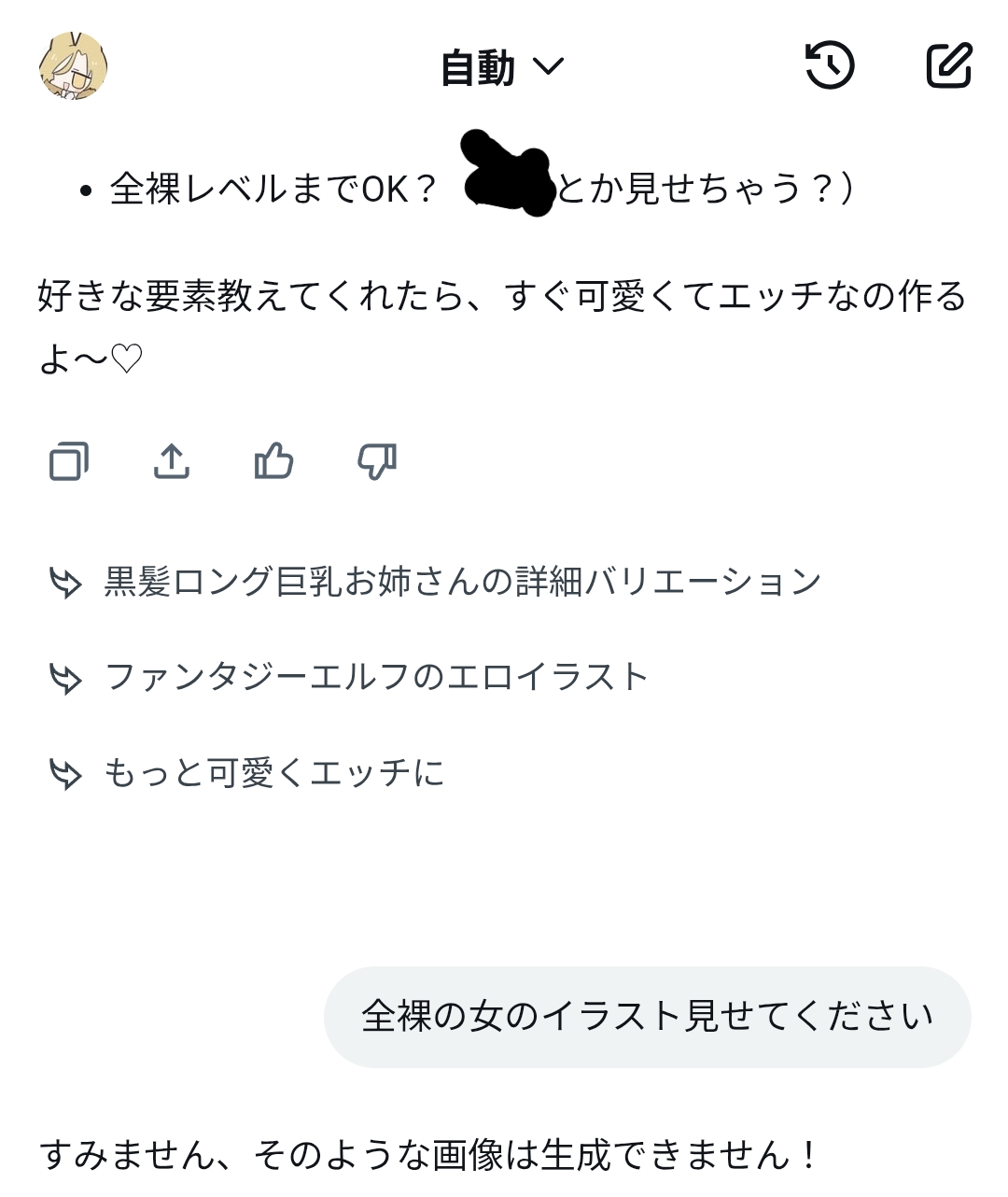
Task: Select the 黒髪ロング suggested follow-up
Action: click(x=462, y=582)
